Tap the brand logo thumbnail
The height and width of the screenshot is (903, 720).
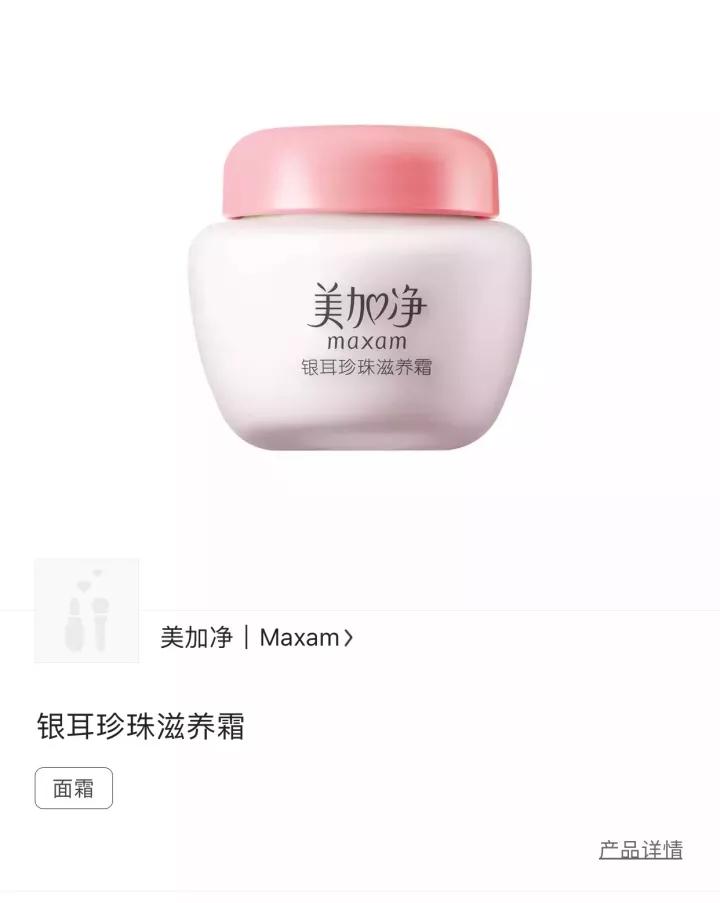[x=87, y=611]
